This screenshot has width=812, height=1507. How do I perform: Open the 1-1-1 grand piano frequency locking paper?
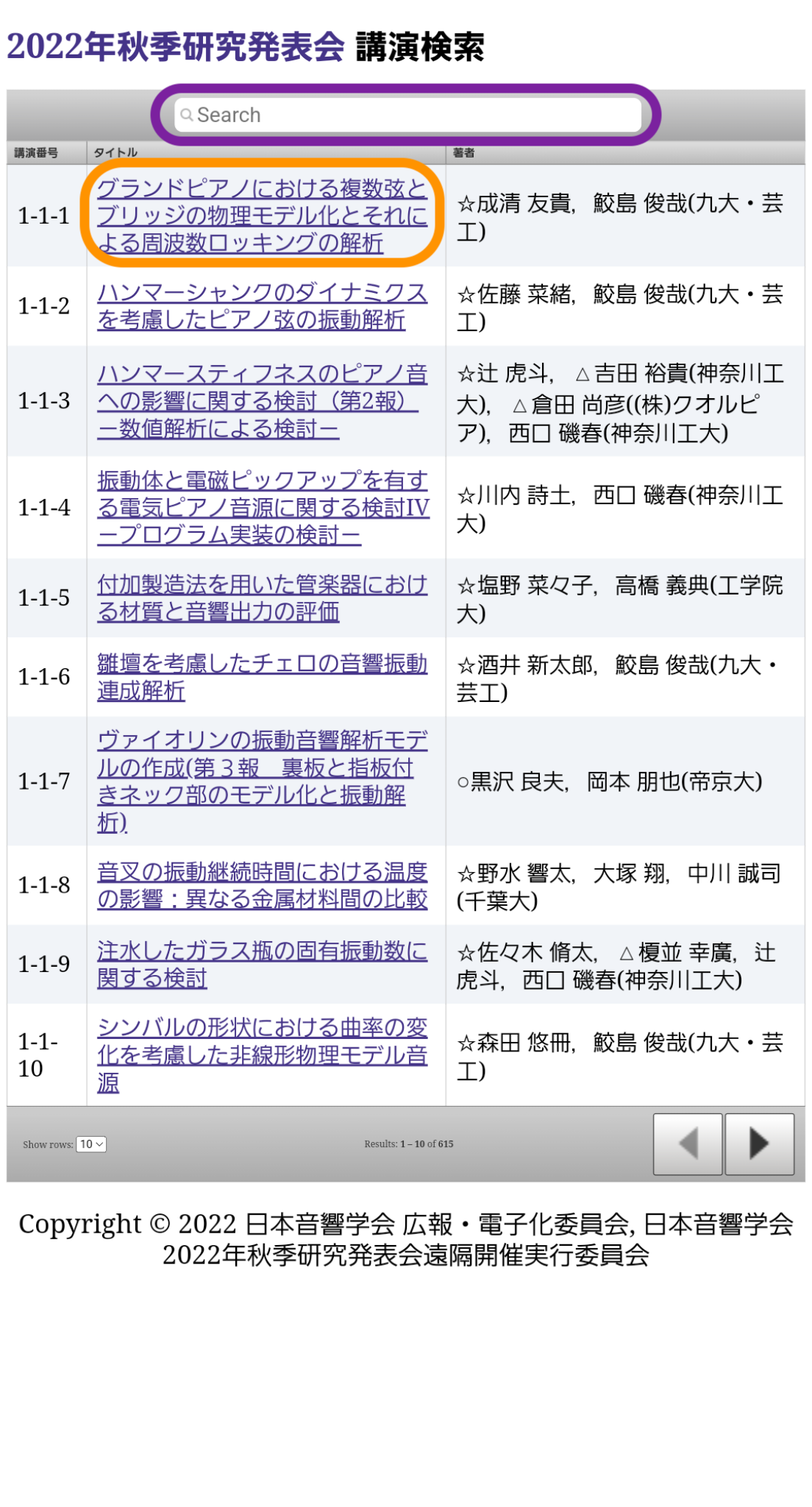pos(263,216)
